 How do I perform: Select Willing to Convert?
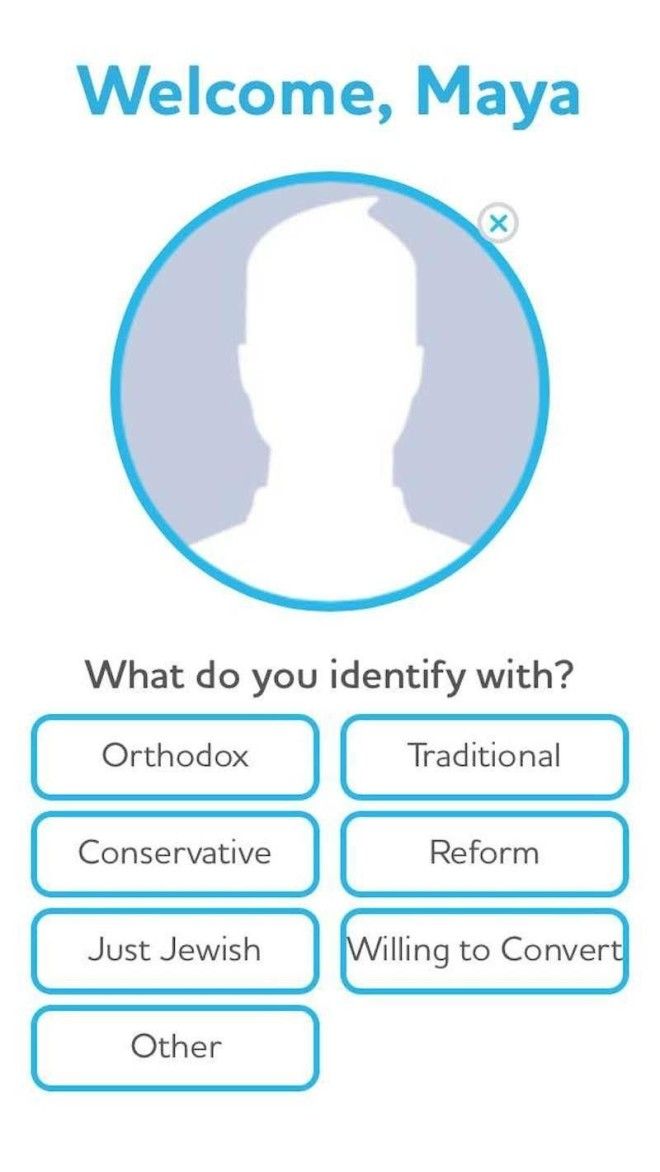[484, 951]
